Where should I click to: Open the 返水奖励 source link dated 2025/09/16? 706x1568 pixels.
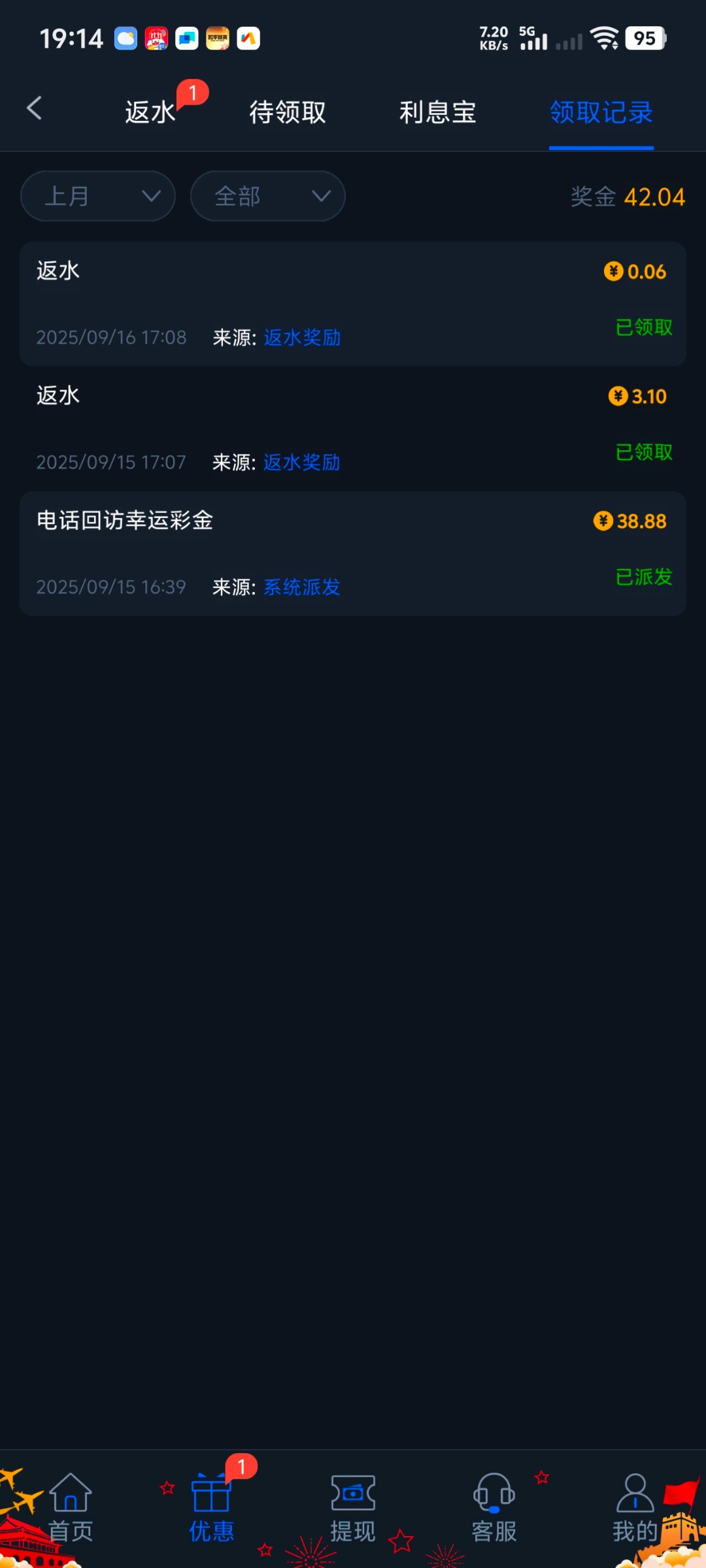click(302, 338)
